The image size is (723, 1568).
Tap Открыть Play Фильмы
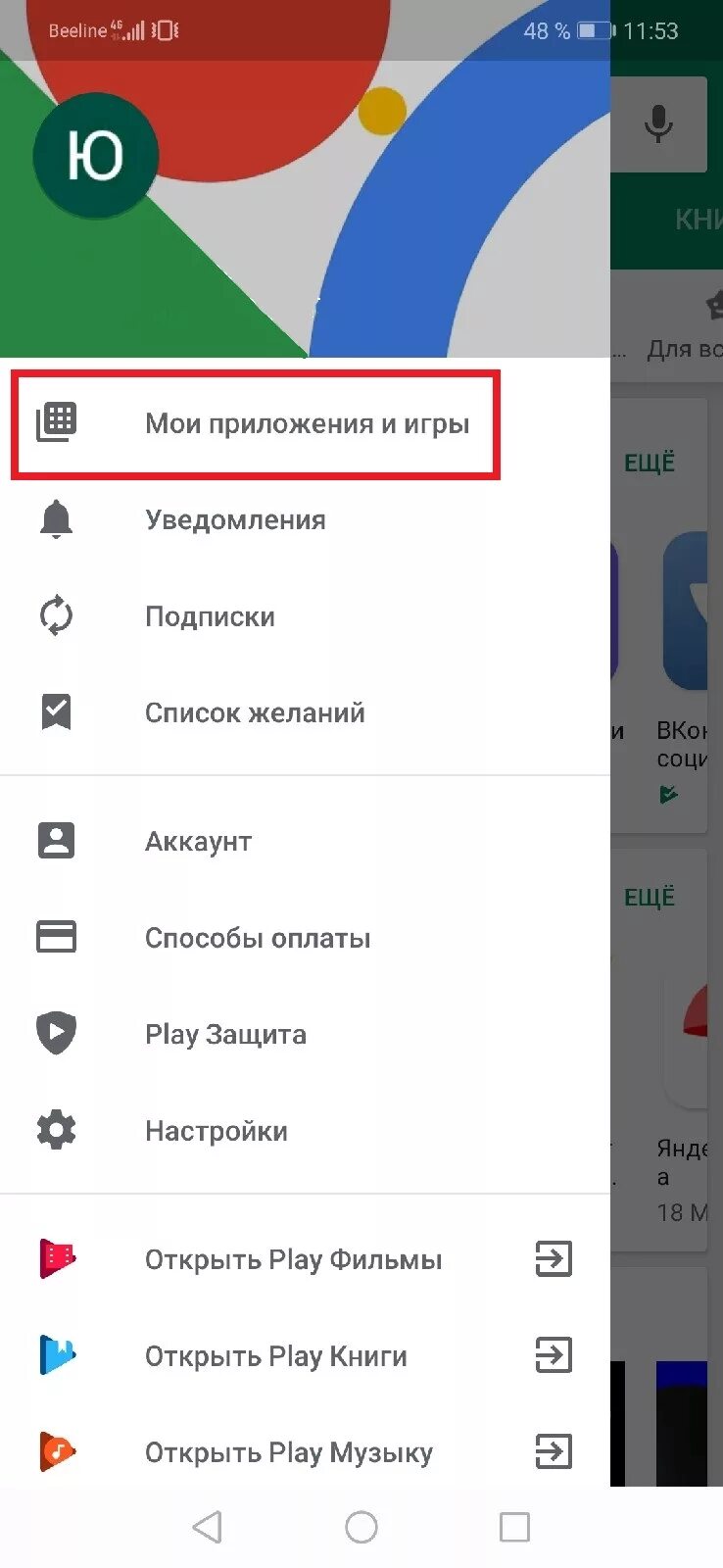point(305,1259)
